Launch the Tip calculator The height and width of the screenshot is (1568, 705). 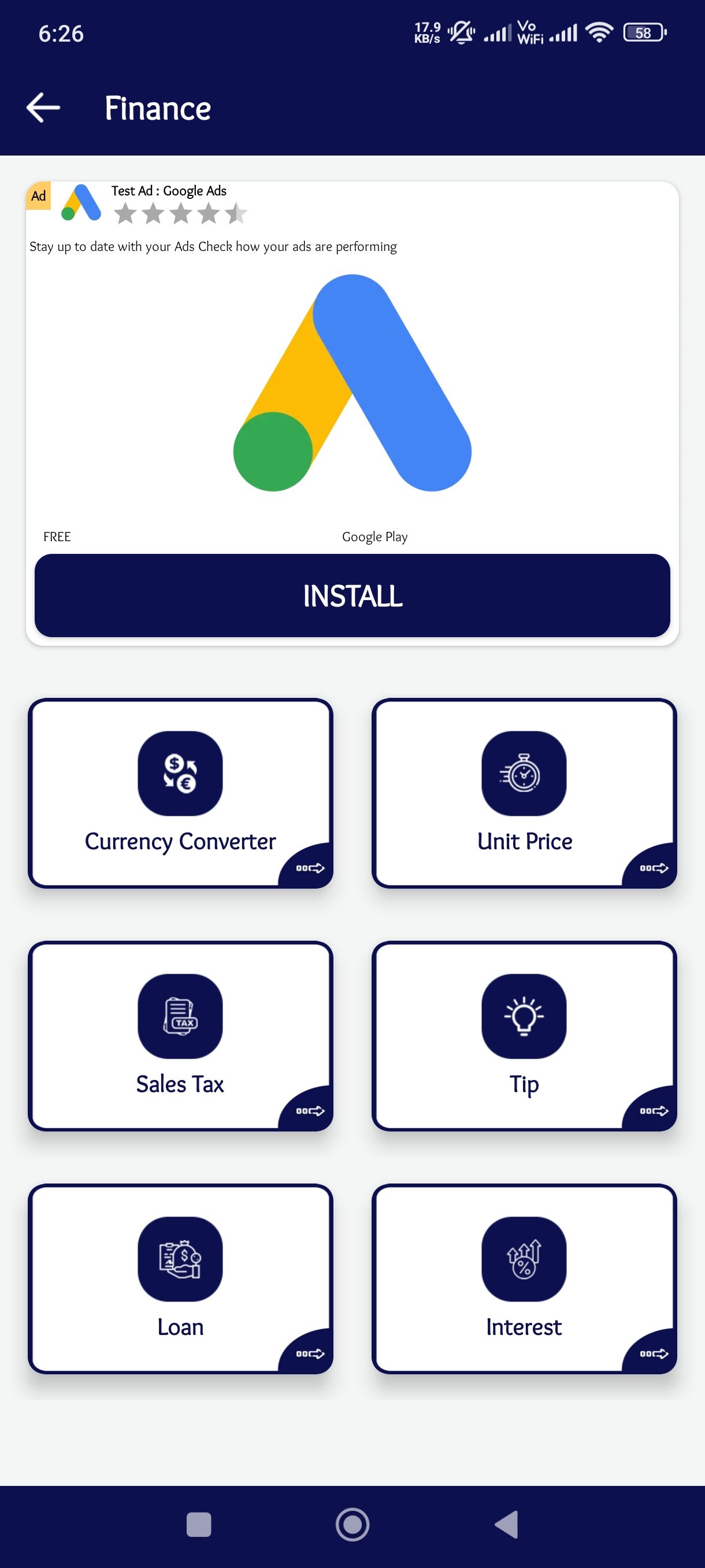coord(524,1035)
